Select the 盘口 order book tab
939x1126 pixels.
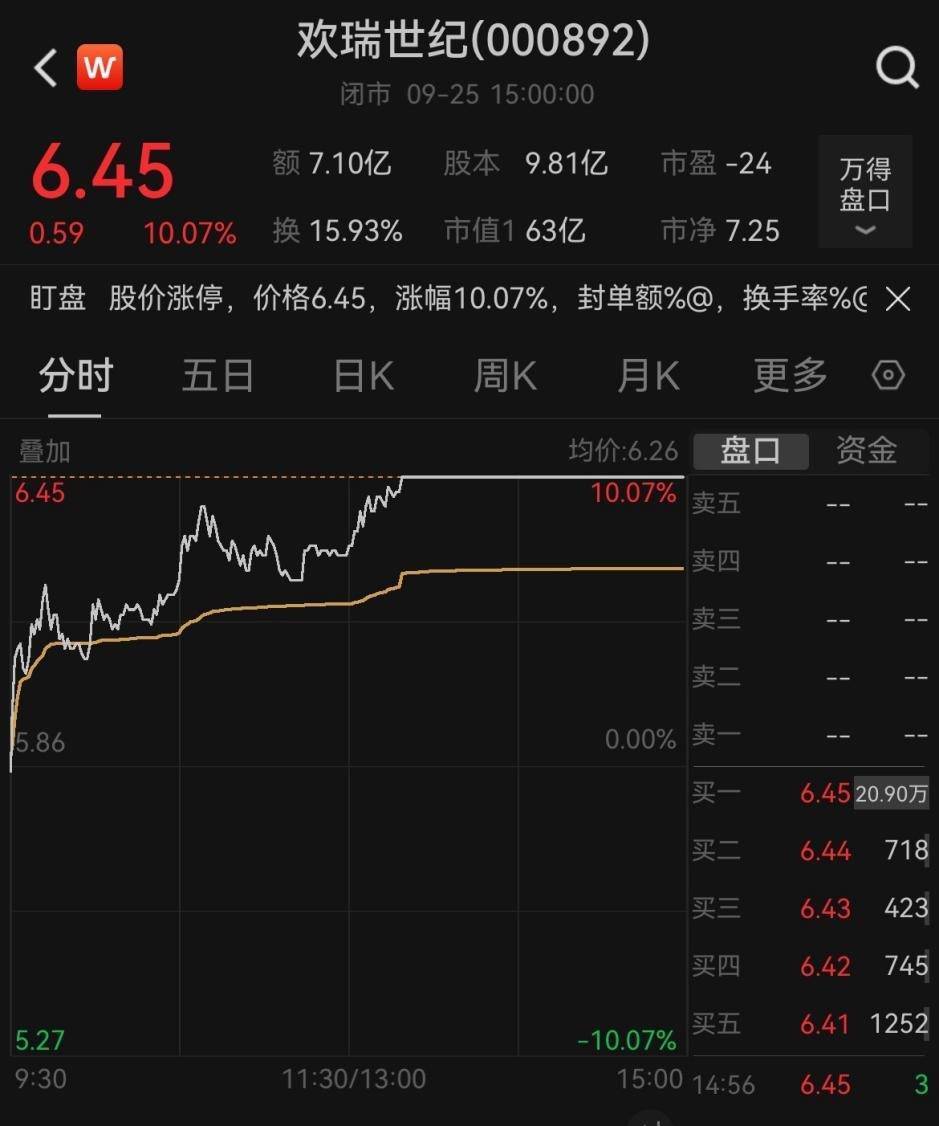(750, 451)
